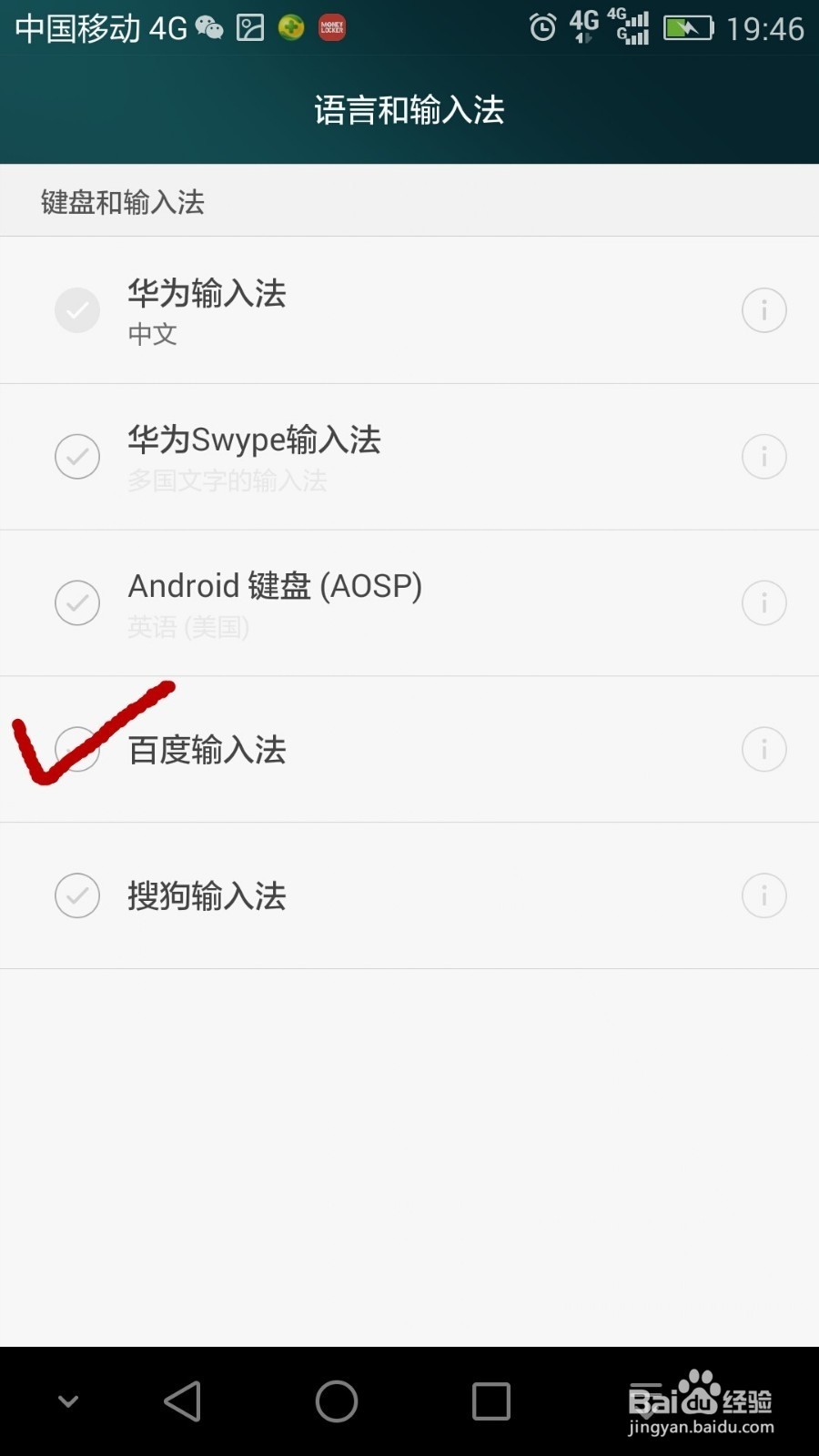Enable the 搜狗输入法 checkbox
The height and width of the screenshot is (1456, 819).
tap(77, 896)
